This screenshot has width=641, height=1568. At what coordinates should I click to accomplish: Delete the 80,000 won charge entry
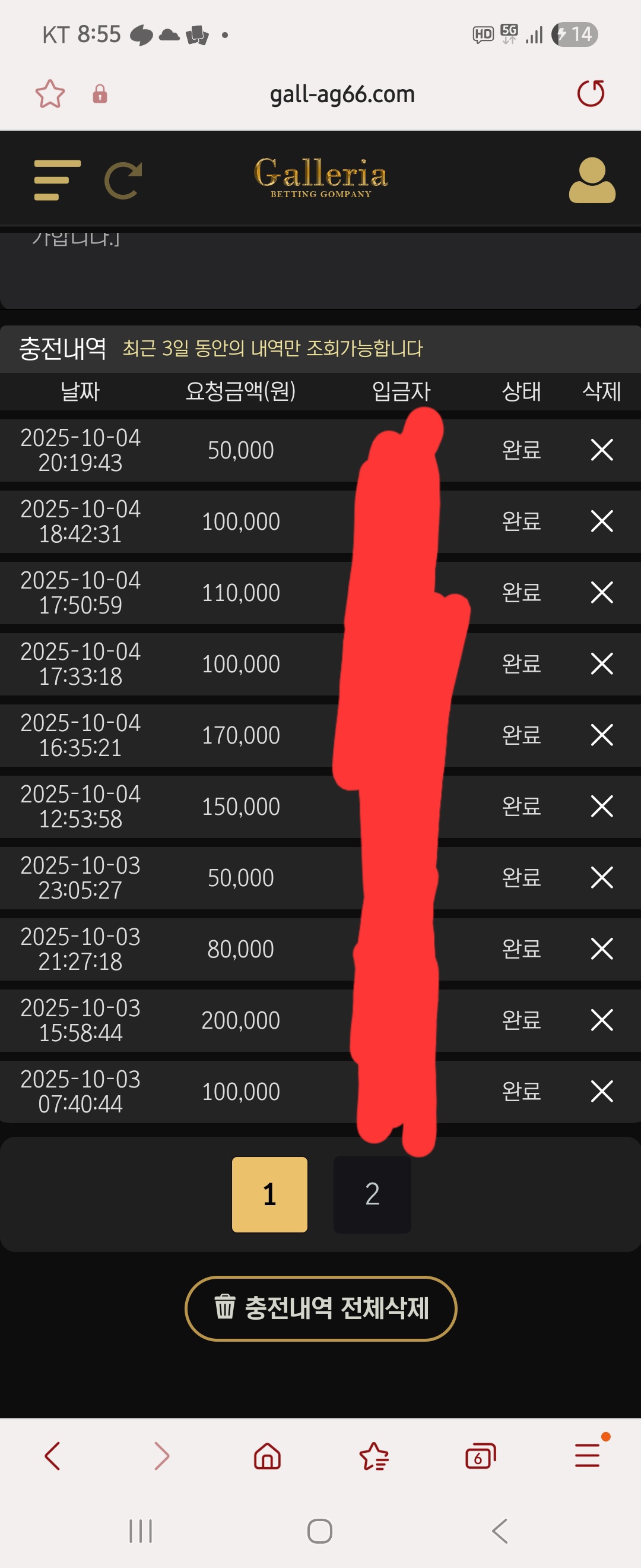601,949
